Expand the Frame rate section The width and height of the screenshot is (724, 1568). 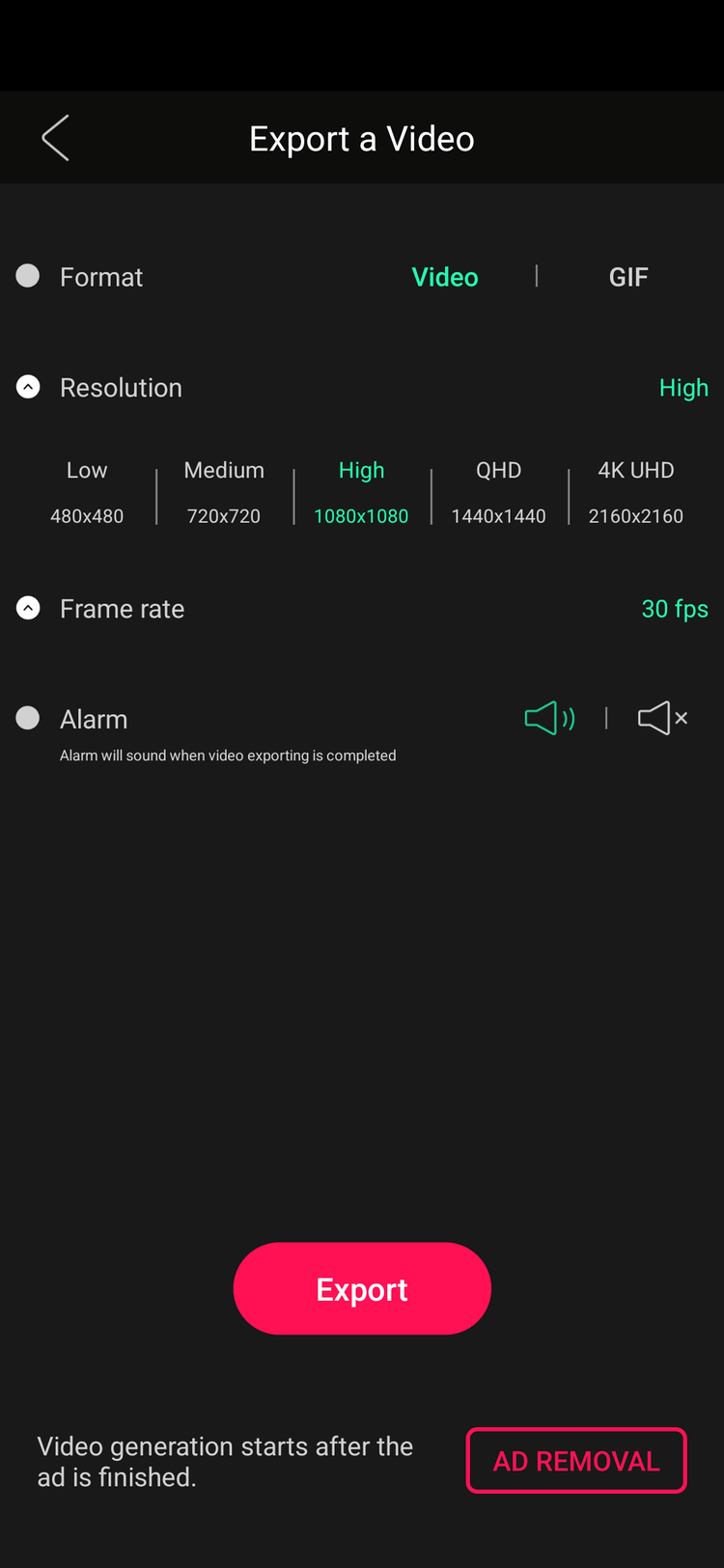[28, 608]
